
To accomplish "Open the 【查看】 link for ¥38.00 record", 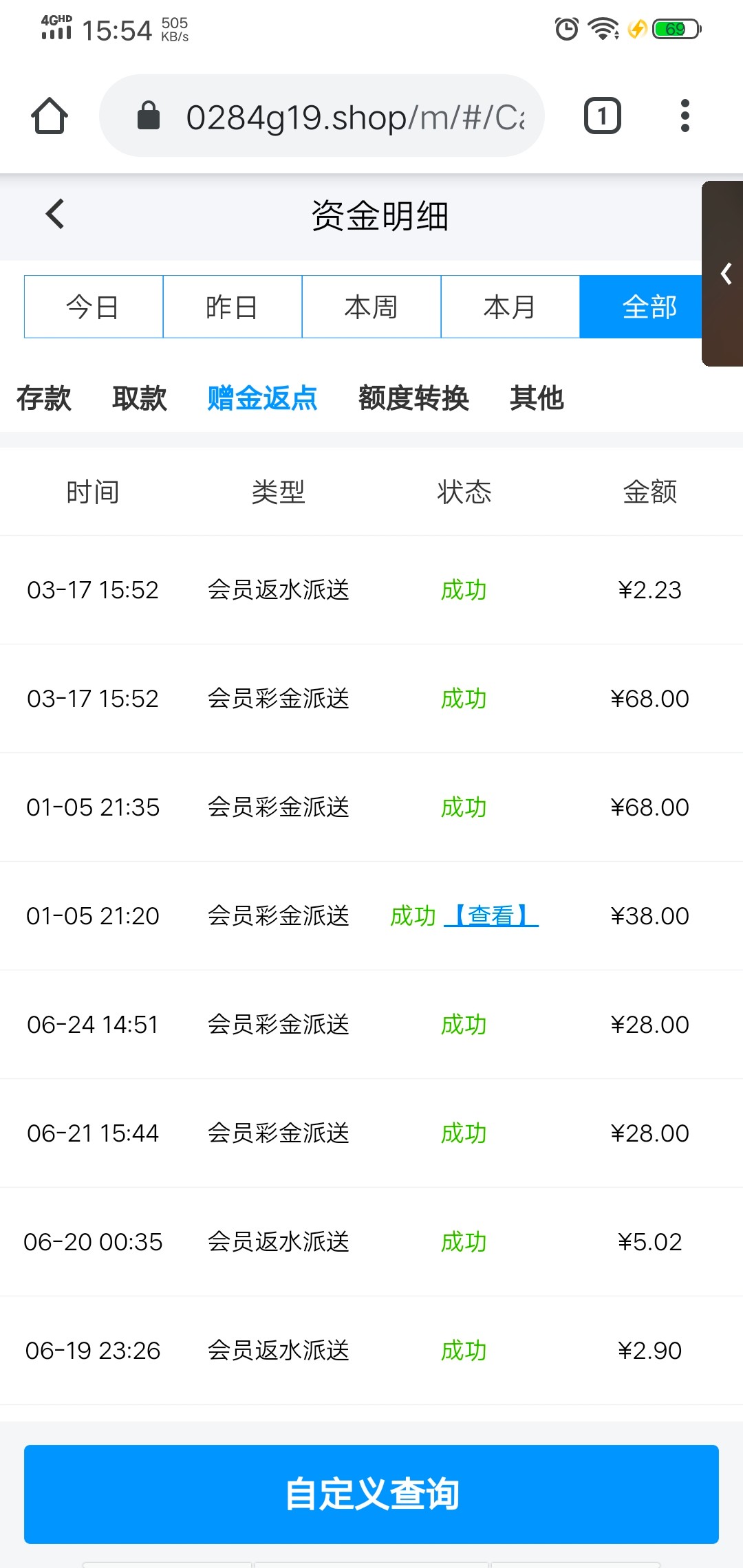I will pos(491,915).
